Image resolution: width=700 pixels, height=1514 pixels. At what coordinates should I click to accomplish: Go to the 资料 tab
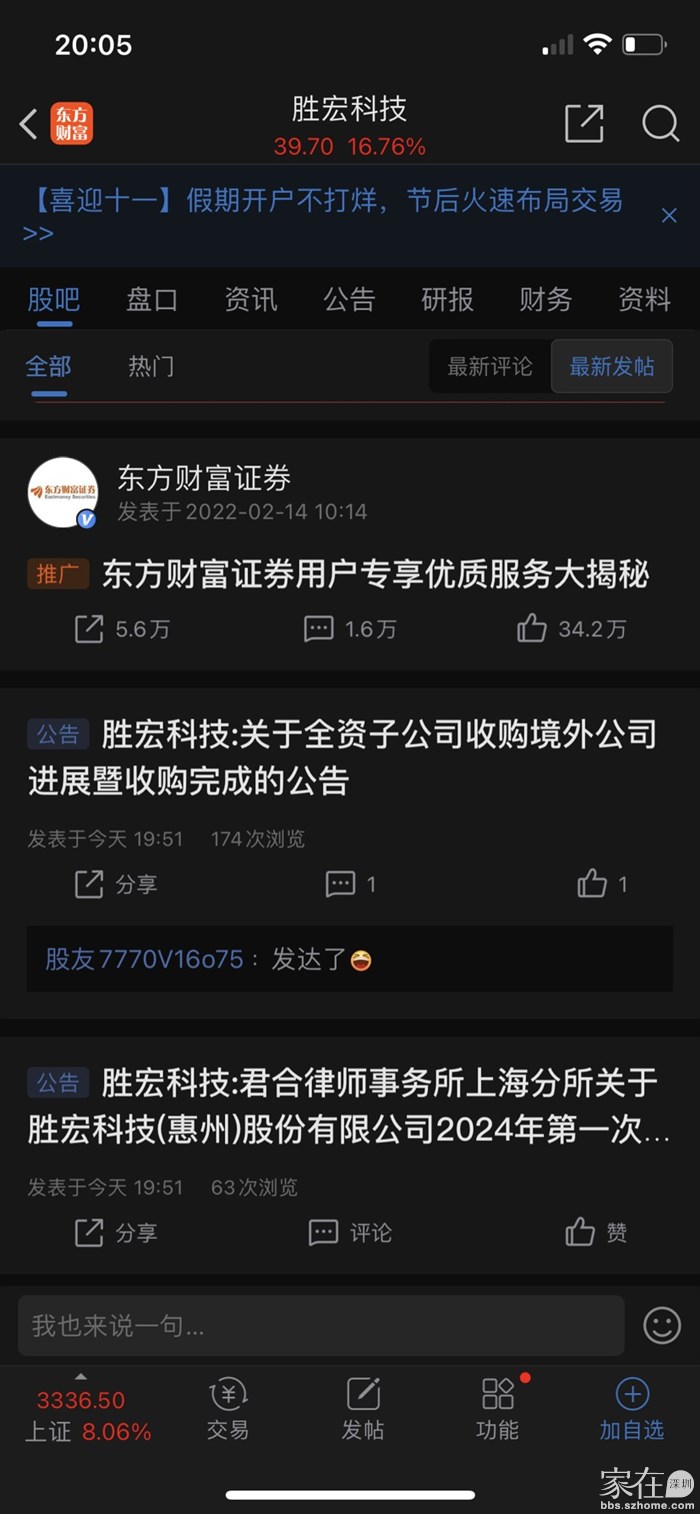point(644,299)
